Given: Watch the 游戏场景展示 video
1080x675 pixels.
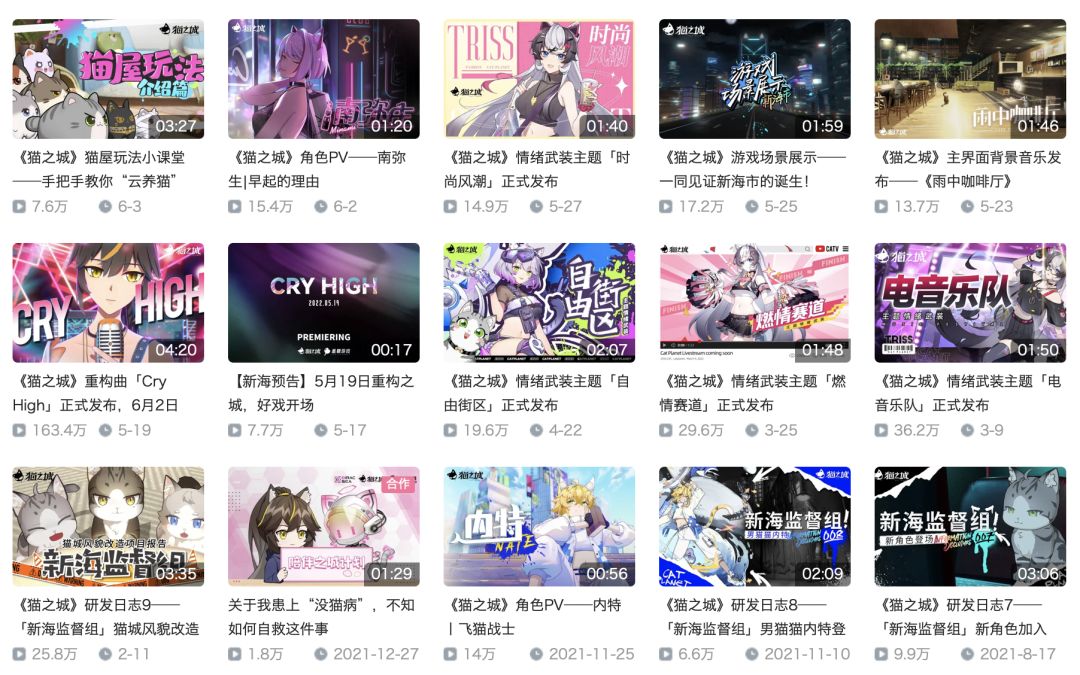Looking at the screenshot, I should pos(755,79).
